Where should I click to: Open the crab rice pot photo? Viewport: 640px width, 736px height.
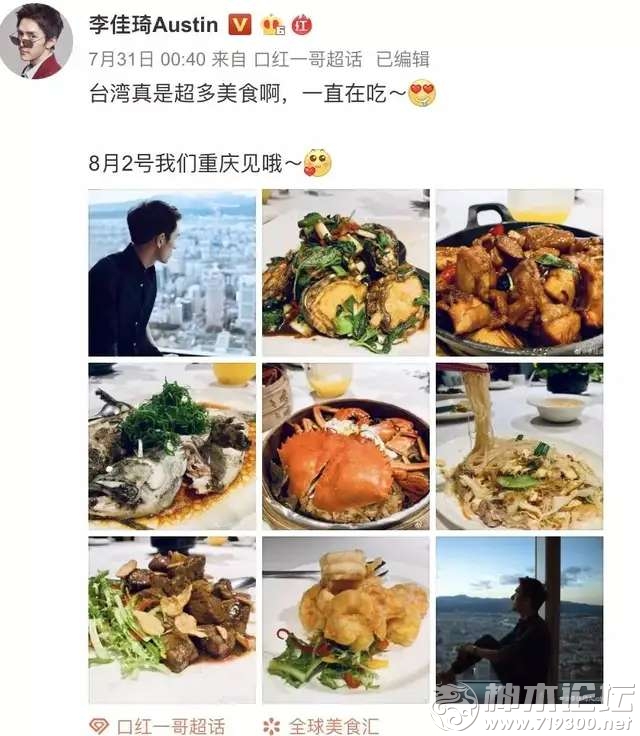click(346, 446)
